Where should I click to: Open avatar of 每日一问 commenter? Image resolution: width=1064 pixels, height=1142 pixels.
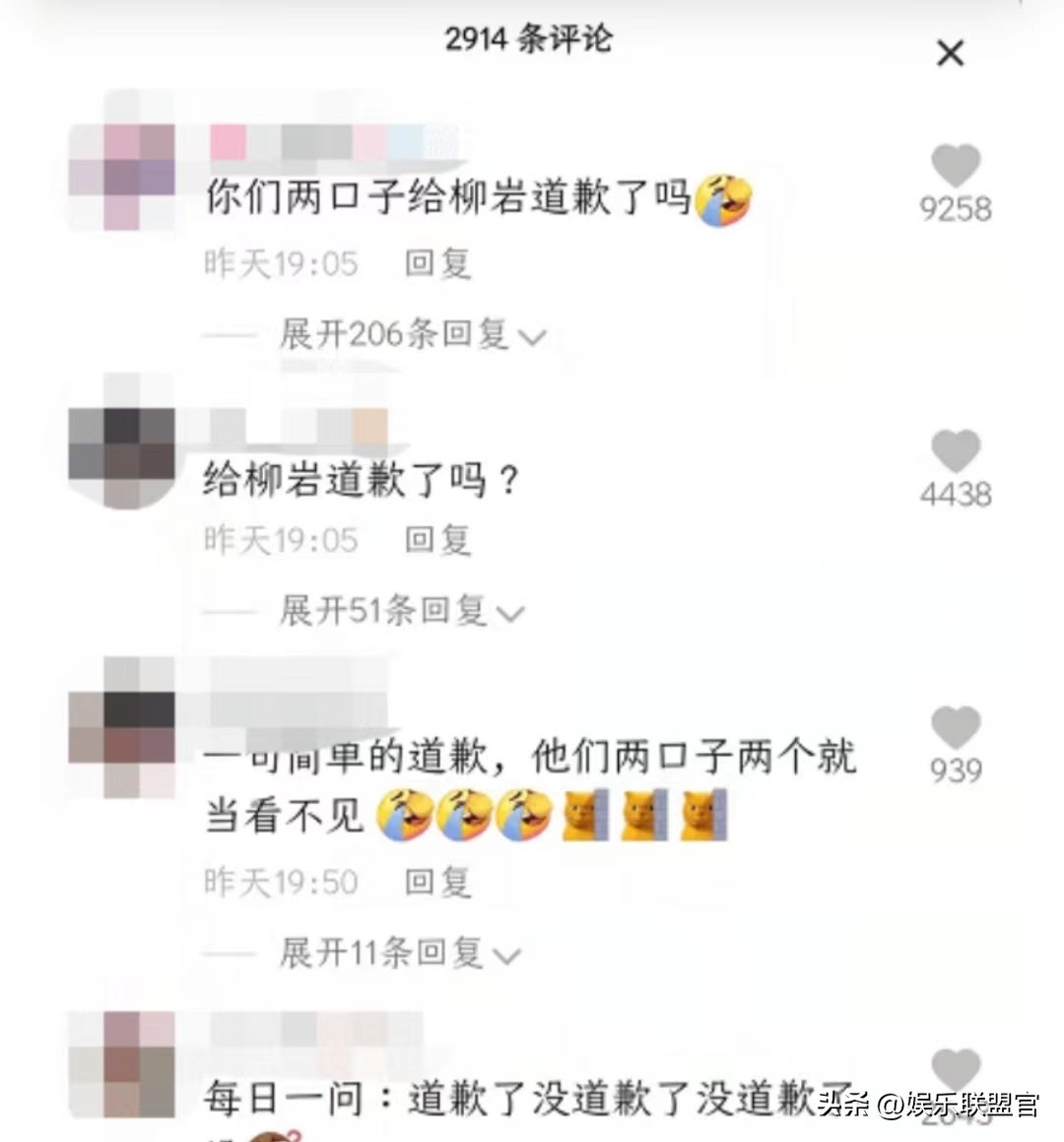(121, 1067)
